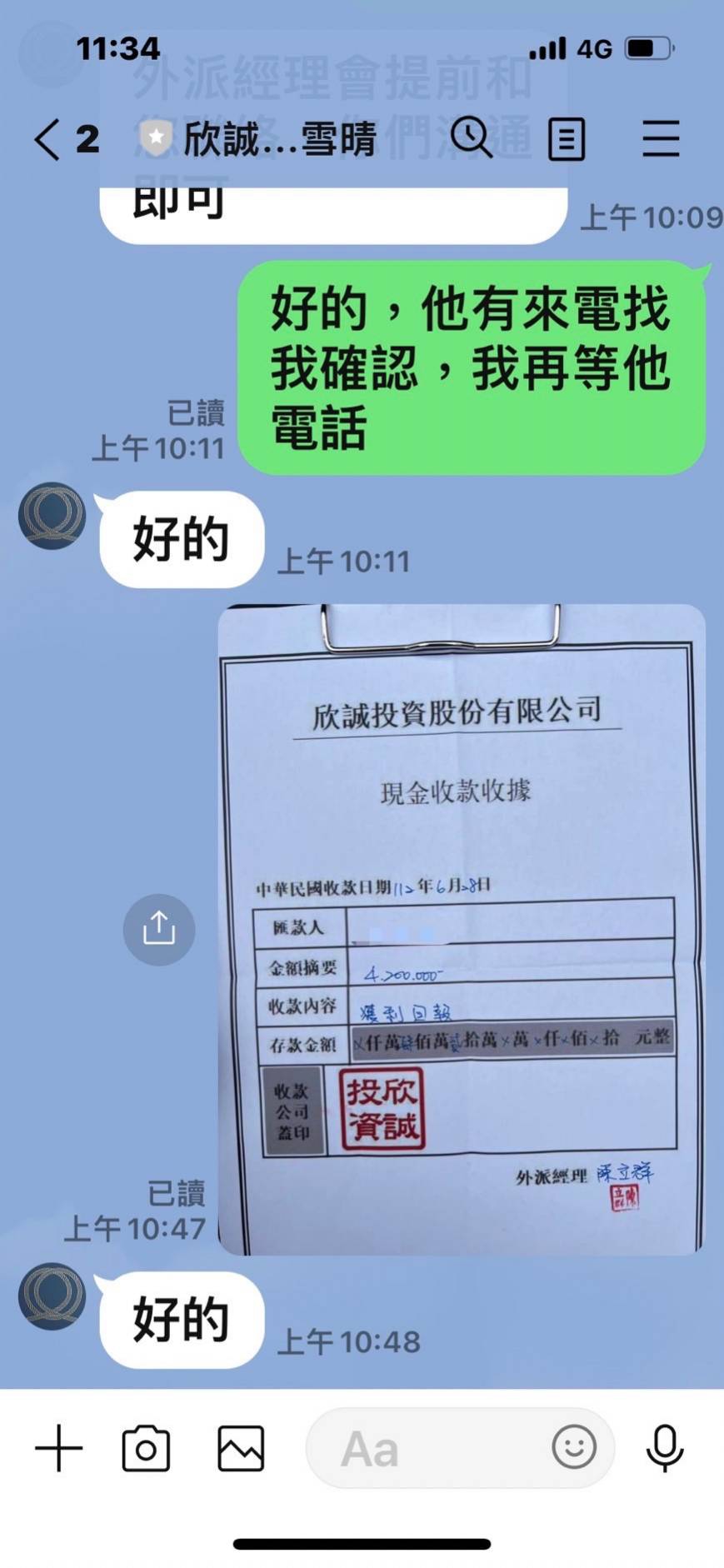
Task: Record a voice message
Action: pyautogui.click(x=665, y=1448)
